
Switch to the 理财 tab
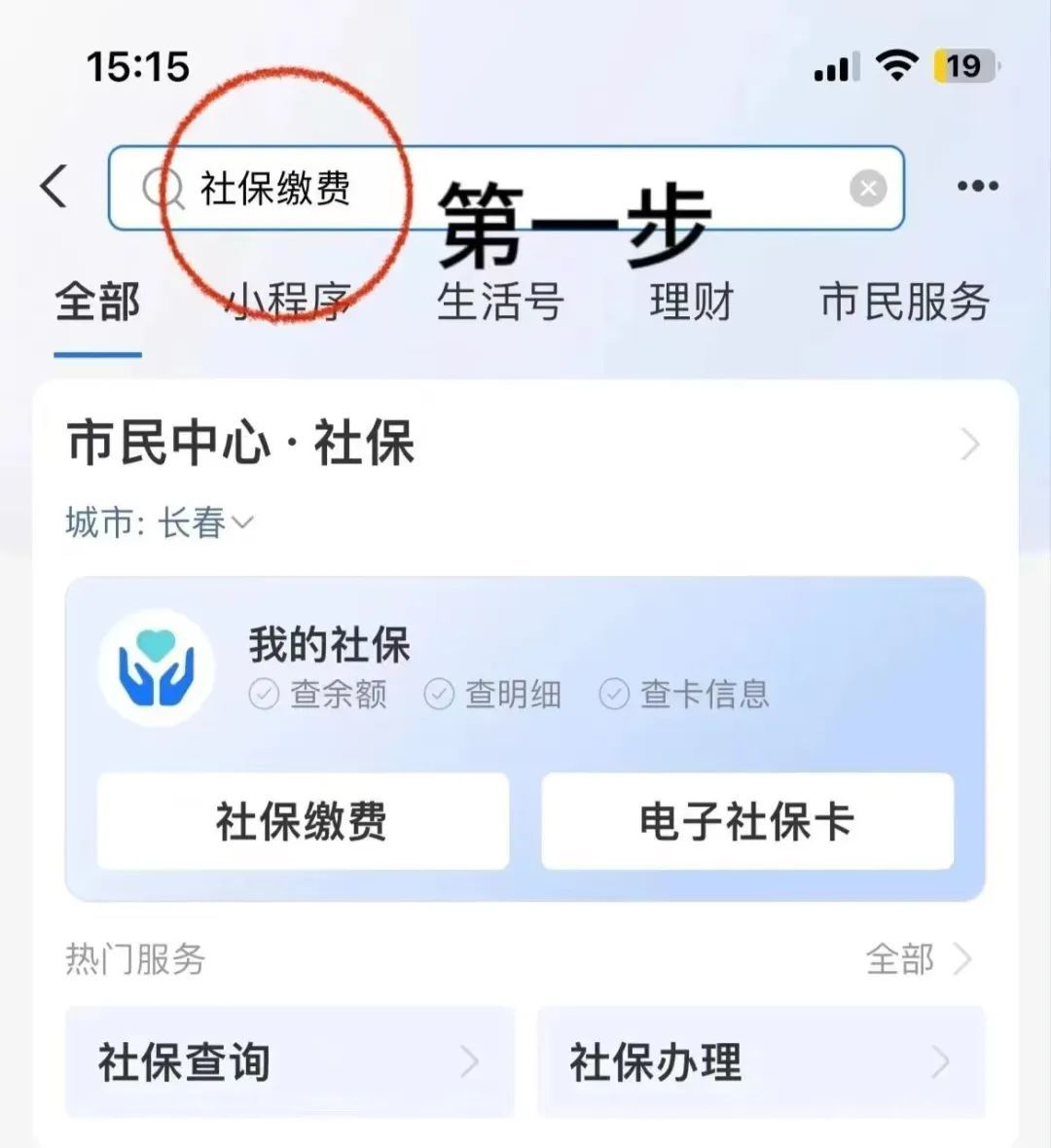(691, 304)
